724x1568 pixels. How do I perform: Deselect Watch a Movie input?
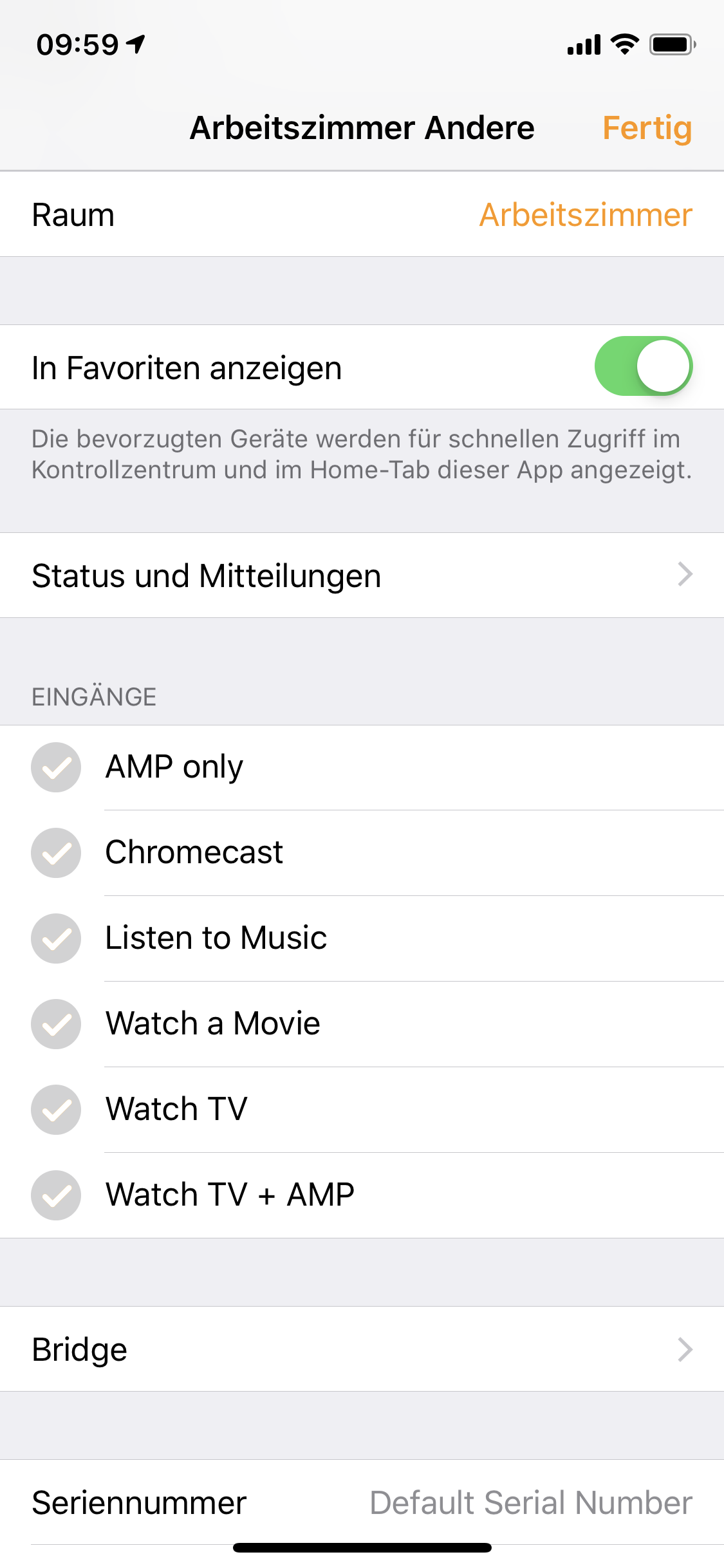pos(56,1024)
